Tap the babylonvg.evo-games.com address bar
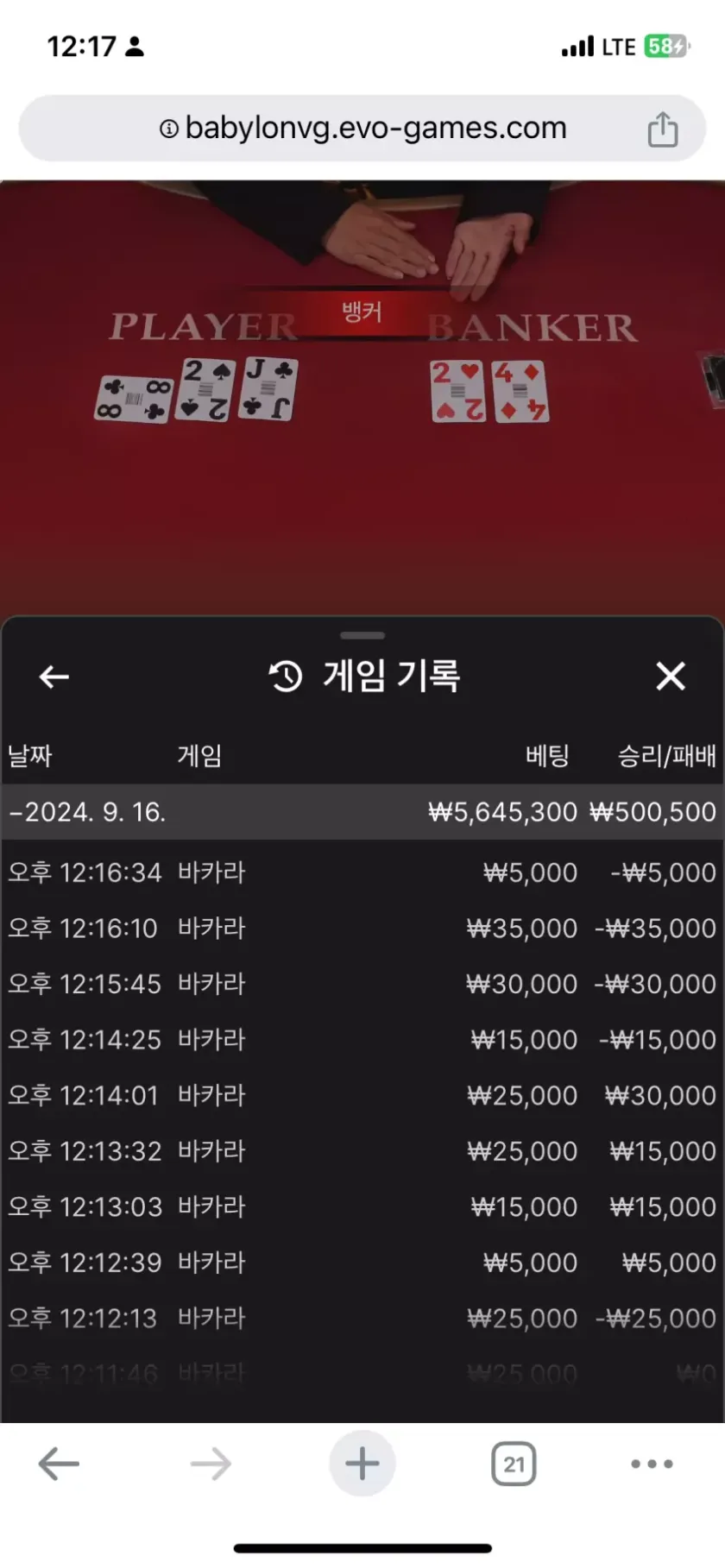 [362, 129]
